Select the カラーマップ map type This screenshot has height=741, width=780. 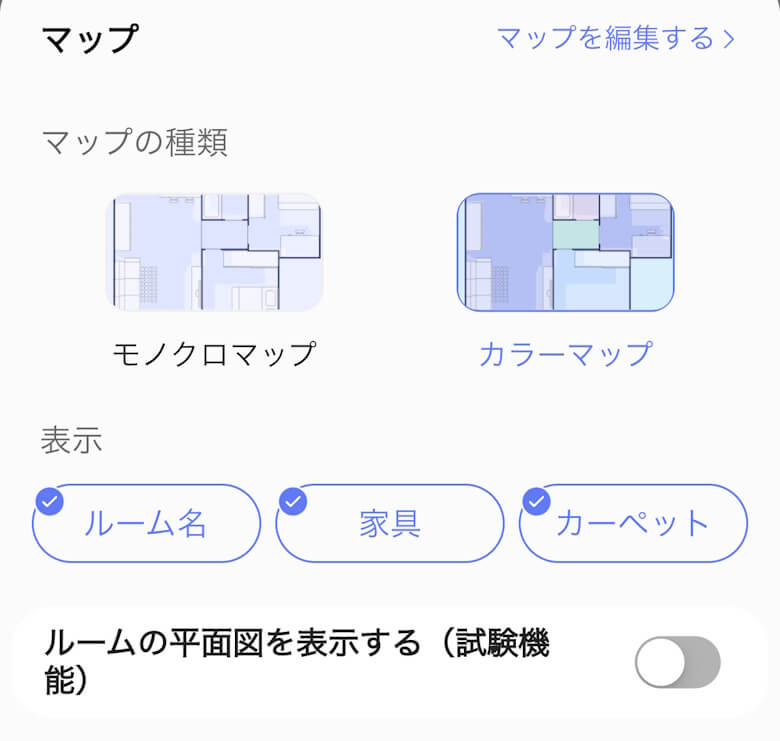tap(565, 252)
